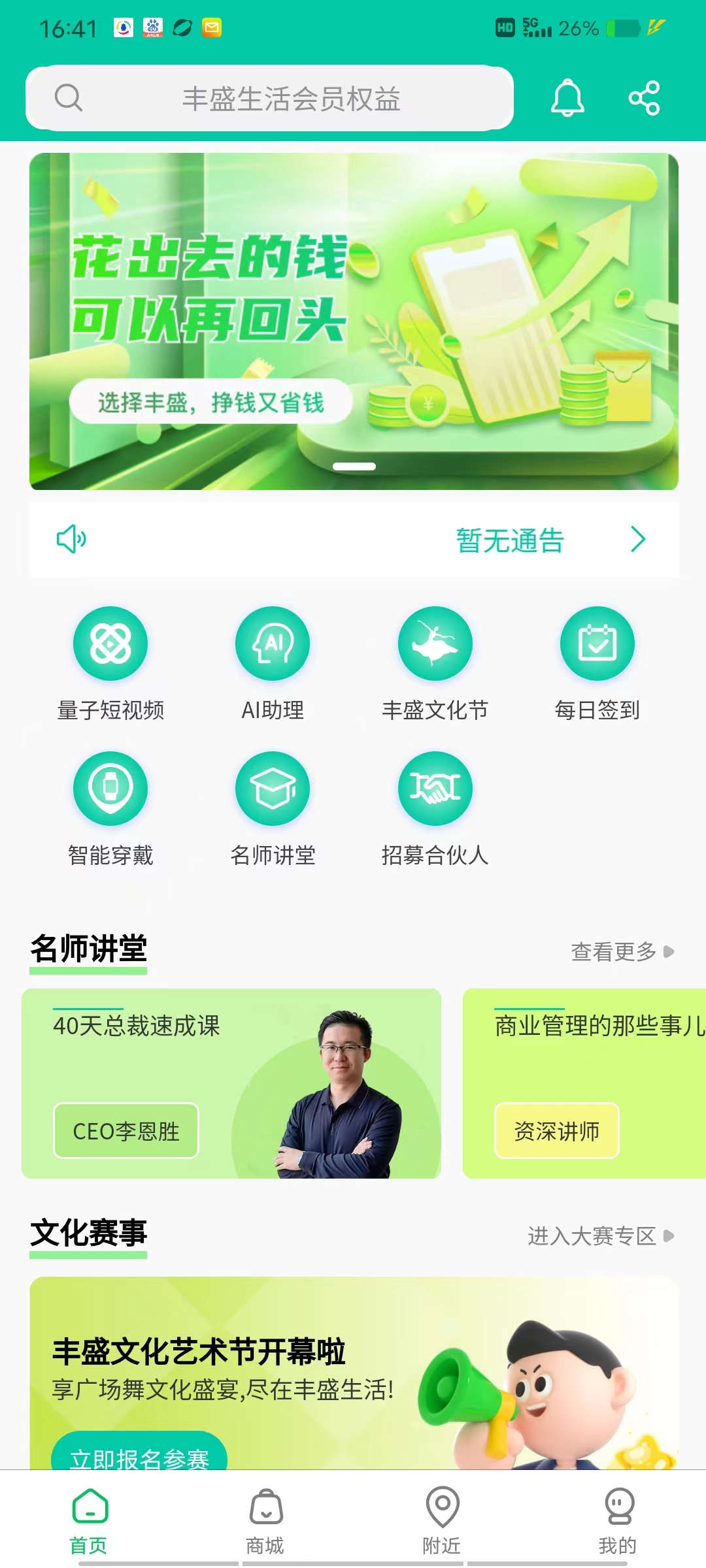Mute the announcement speaker icon
Screen dimensions: 706x1568
click(x=71, y=539)
